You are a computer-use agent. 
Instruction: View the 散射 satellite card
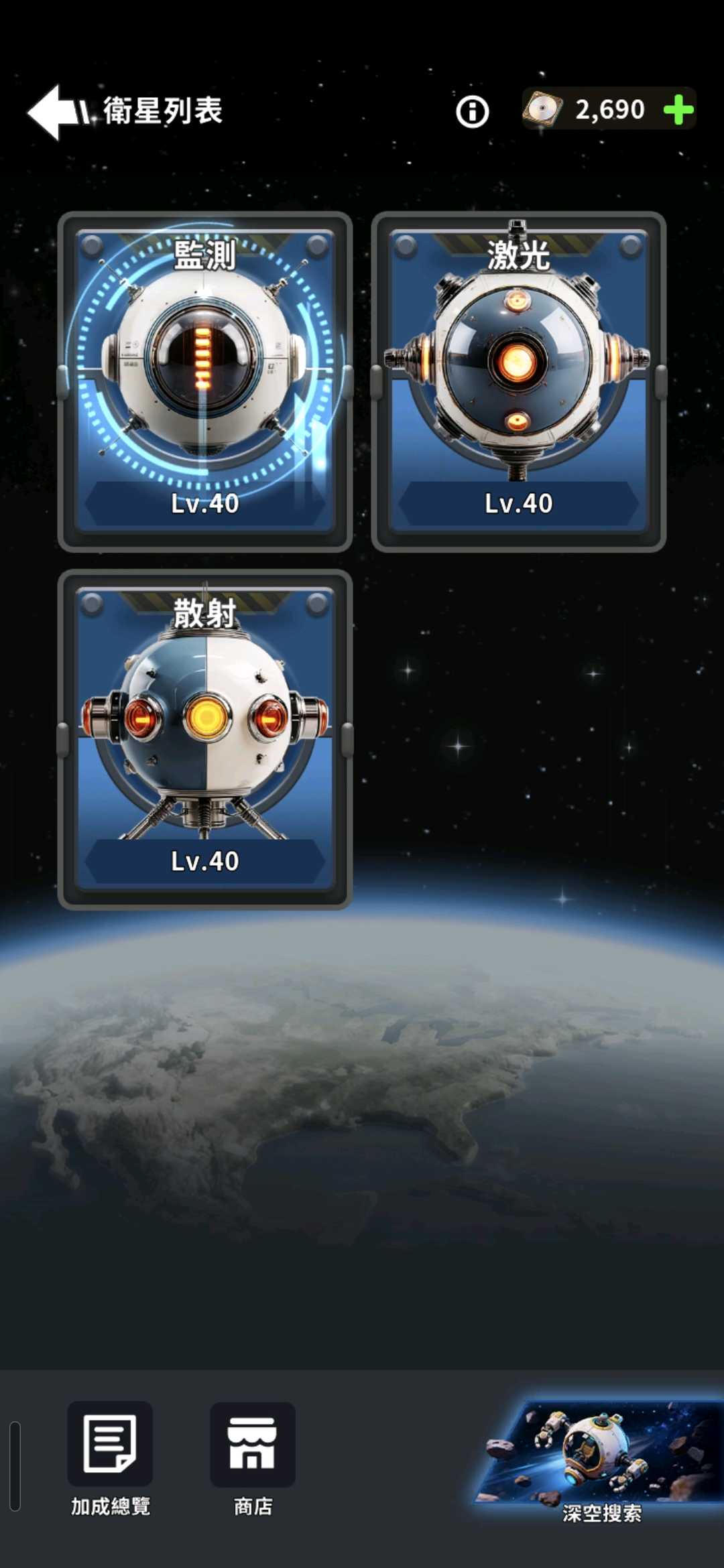(x=205, y=739)
